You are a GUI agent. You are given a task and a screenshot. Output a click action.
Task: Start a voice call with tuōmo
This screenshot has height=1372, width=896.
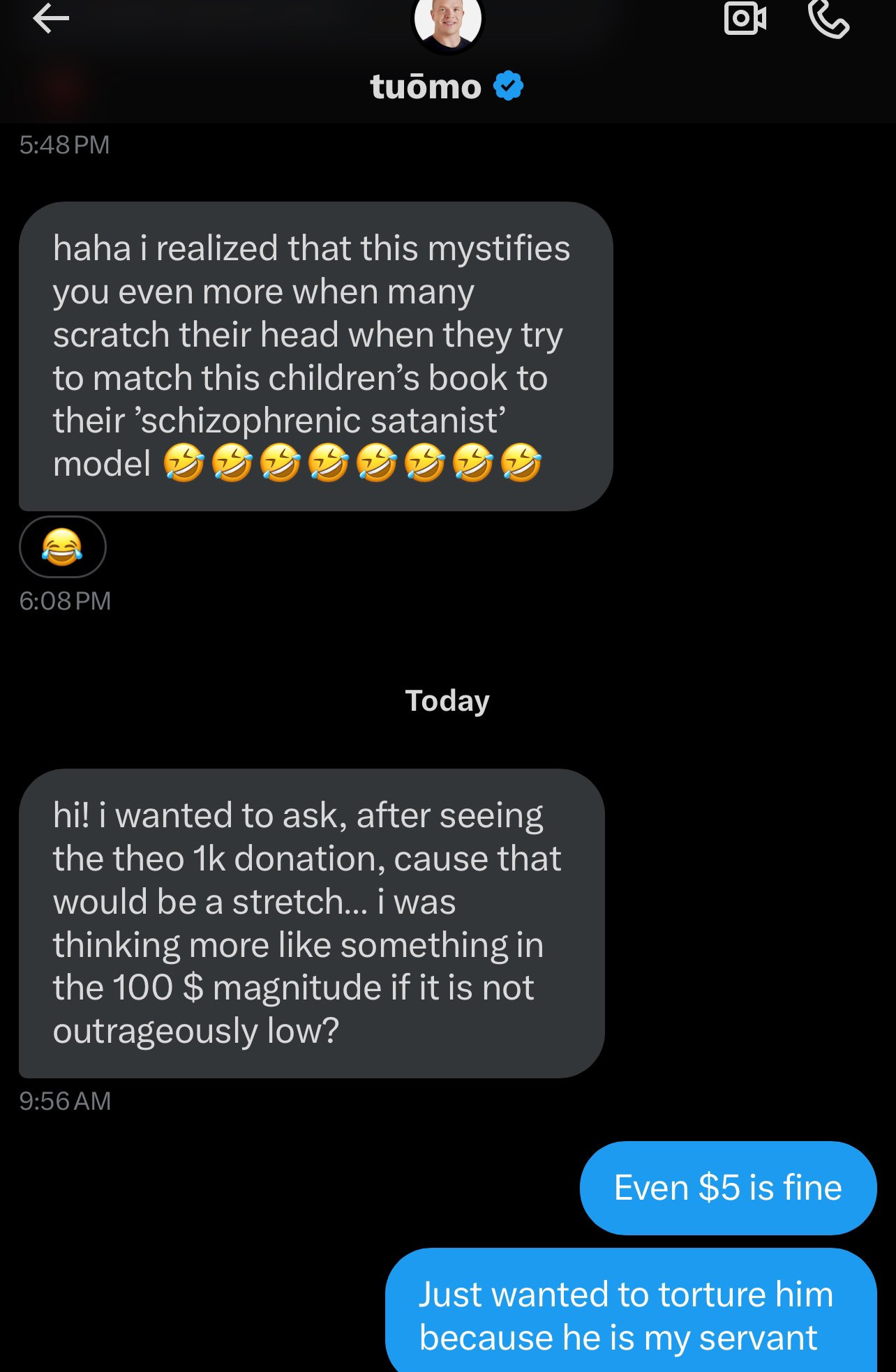click(828, 19)
